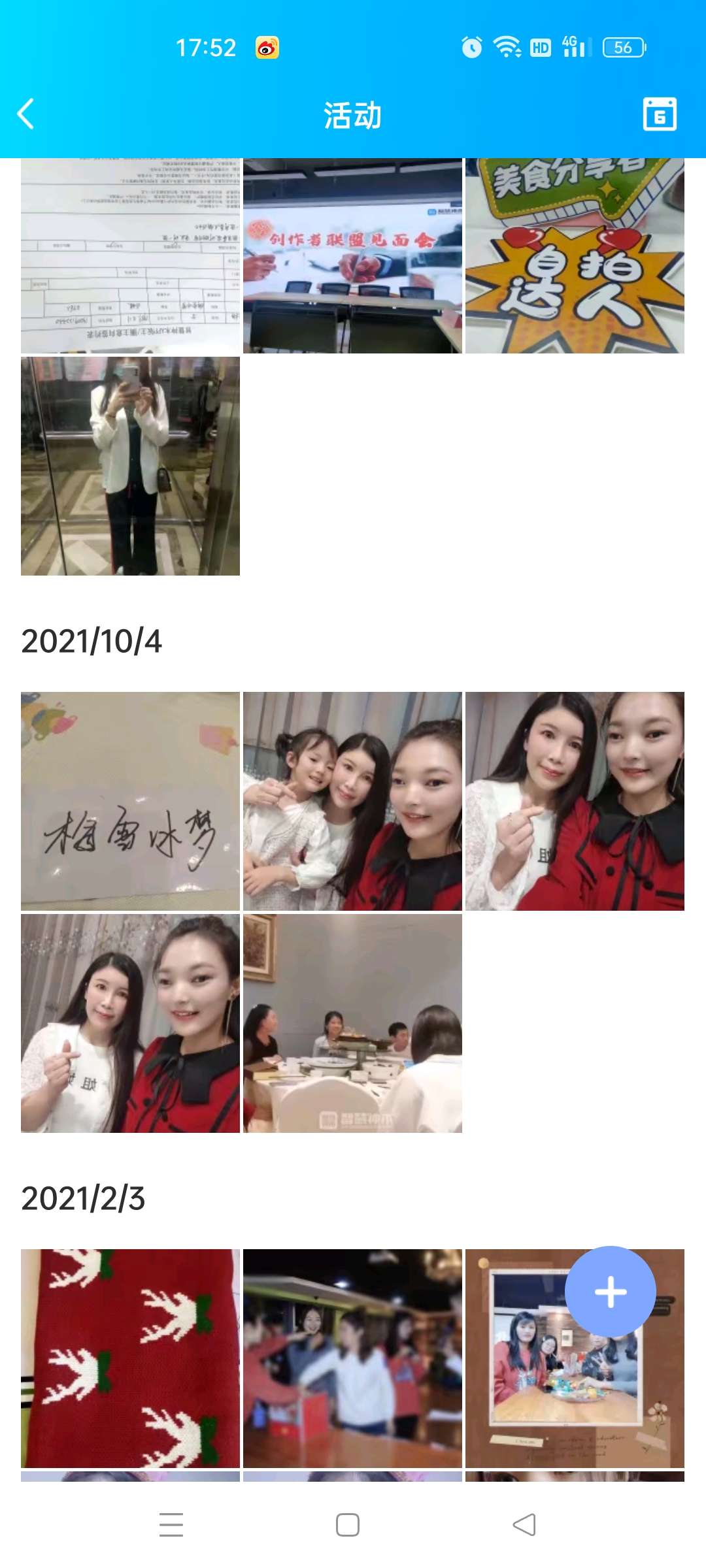Viewport: 706px width, 1568px height.
Task: Open the 美食分享 自拍达人 sign photo
Action: point(575,256)
